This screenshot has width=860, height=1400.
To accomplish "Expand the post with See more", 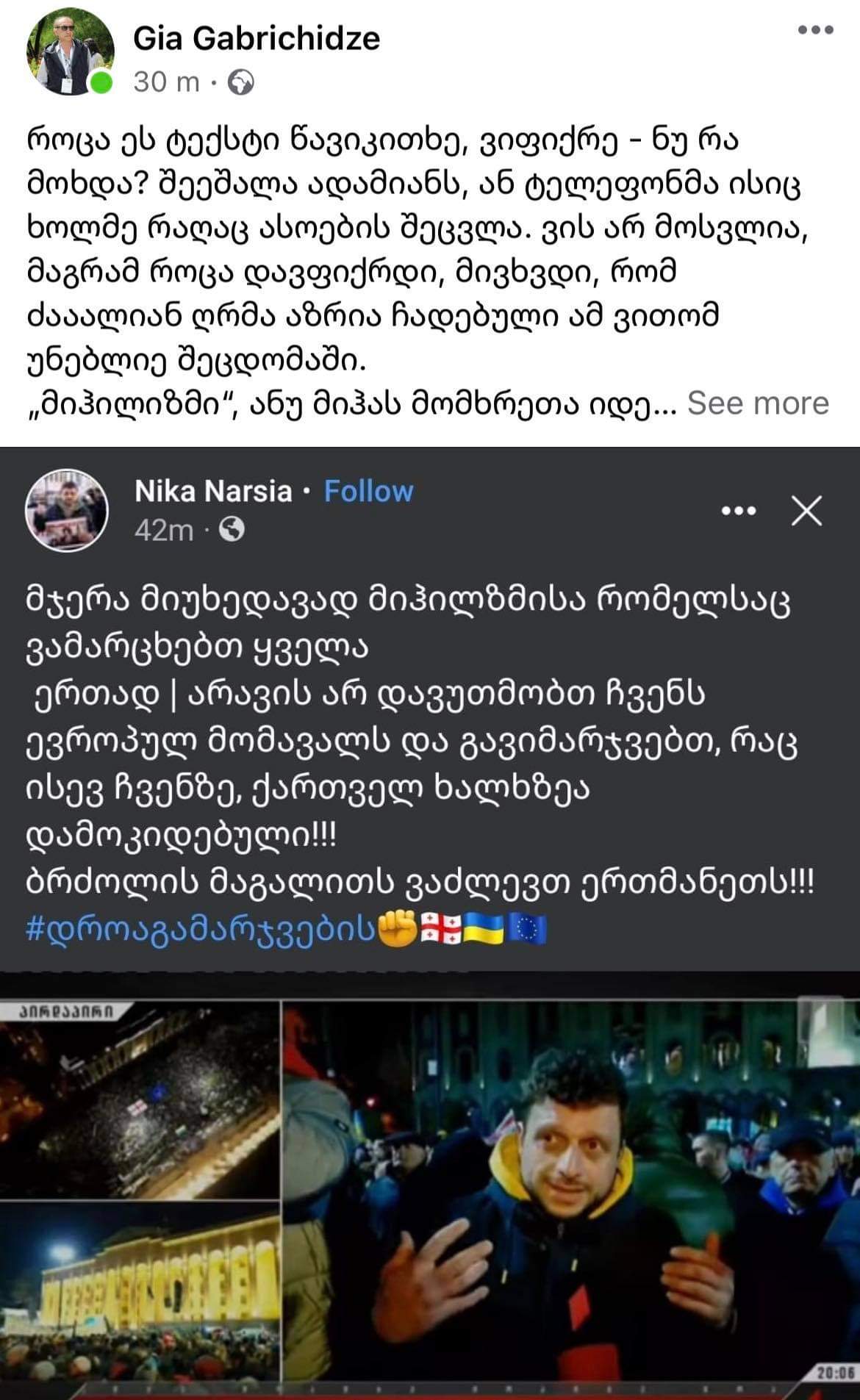I will [758, 403].
